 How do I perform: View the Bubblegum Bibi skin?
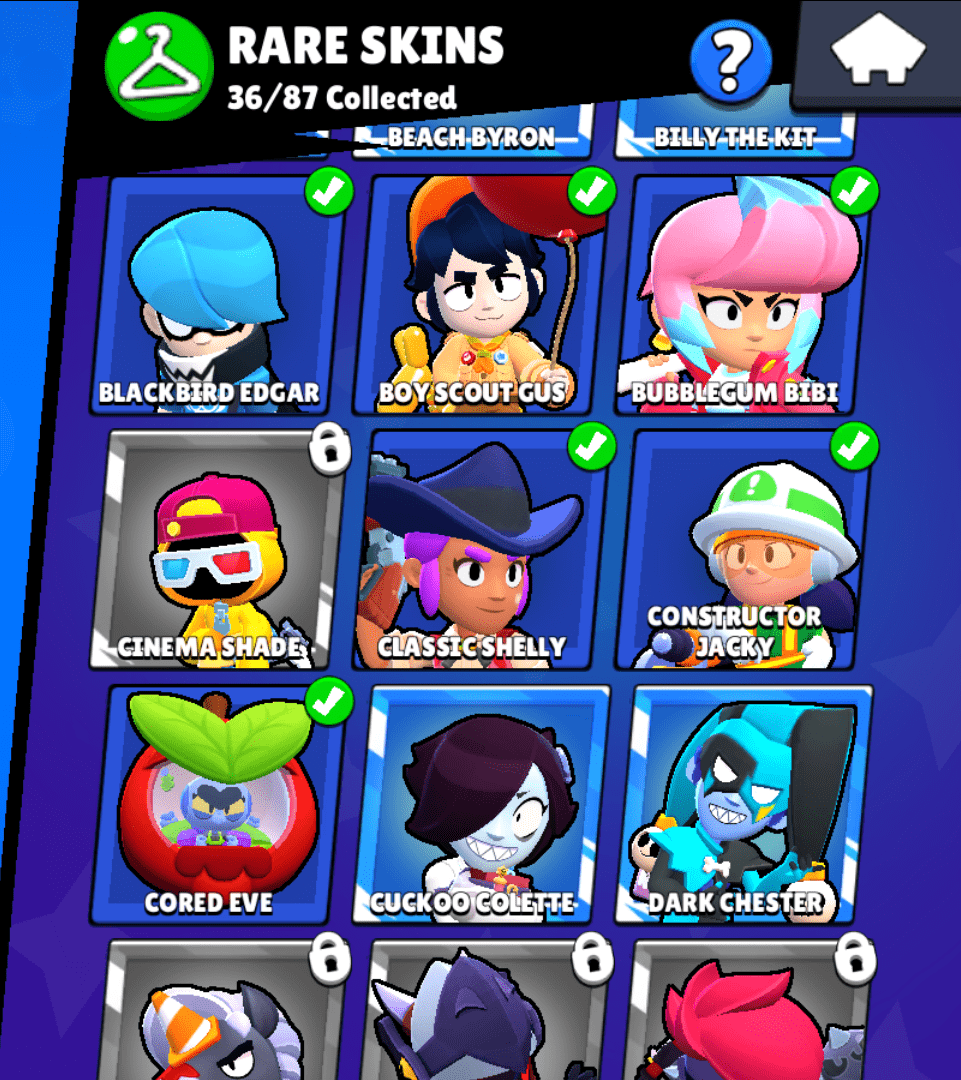pos(745,295)
